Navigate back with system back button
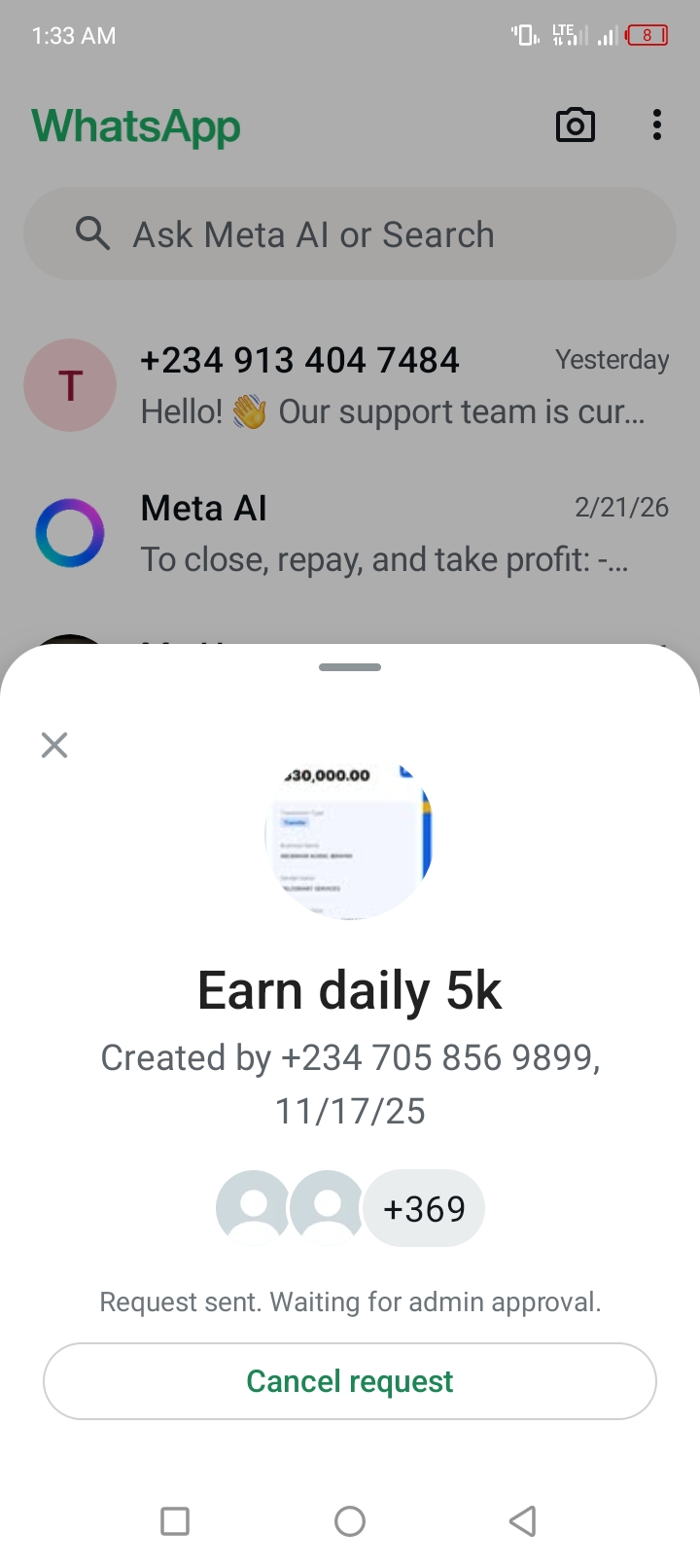The height and width of the screenshot is (1568, 700). coord(523,1521)
